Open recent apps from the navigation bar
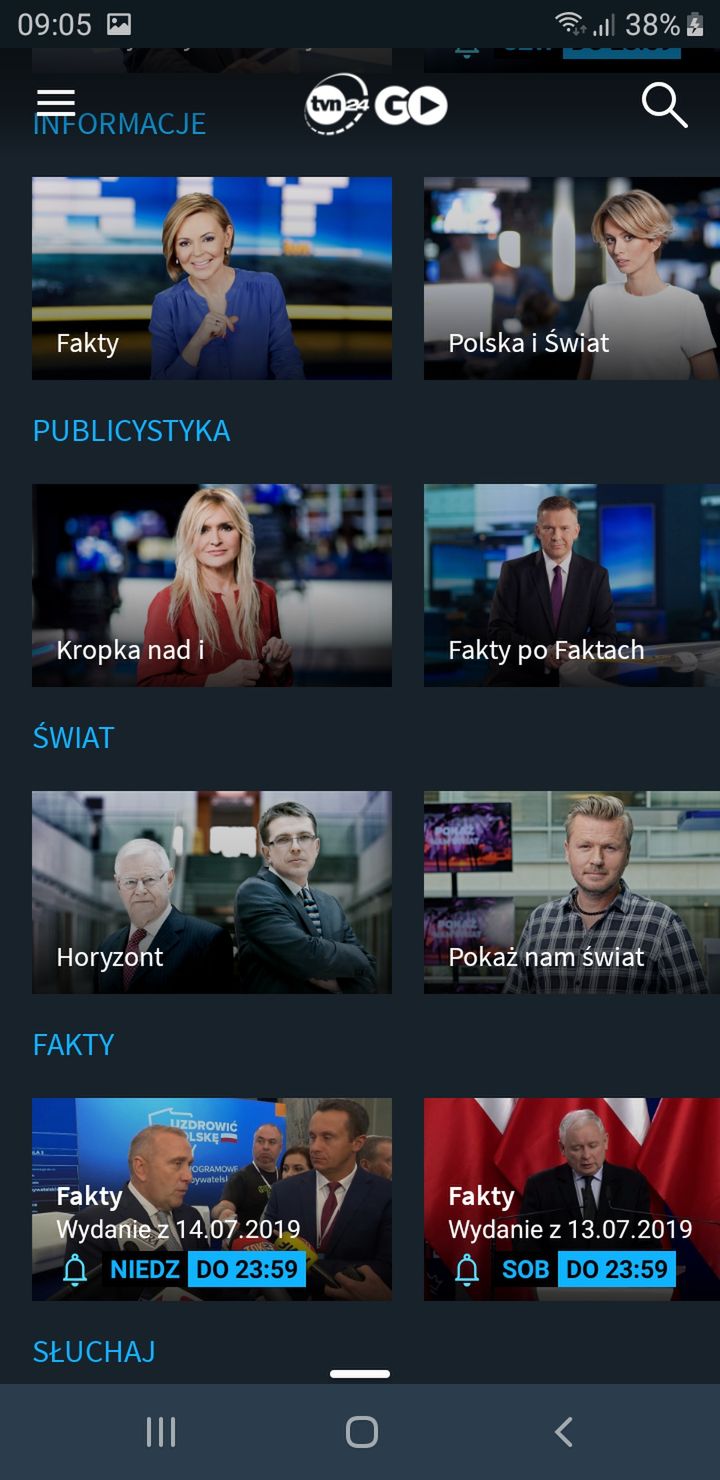Image resolution: width=720 pixels, height=1480 pixels. [161, 1432]
